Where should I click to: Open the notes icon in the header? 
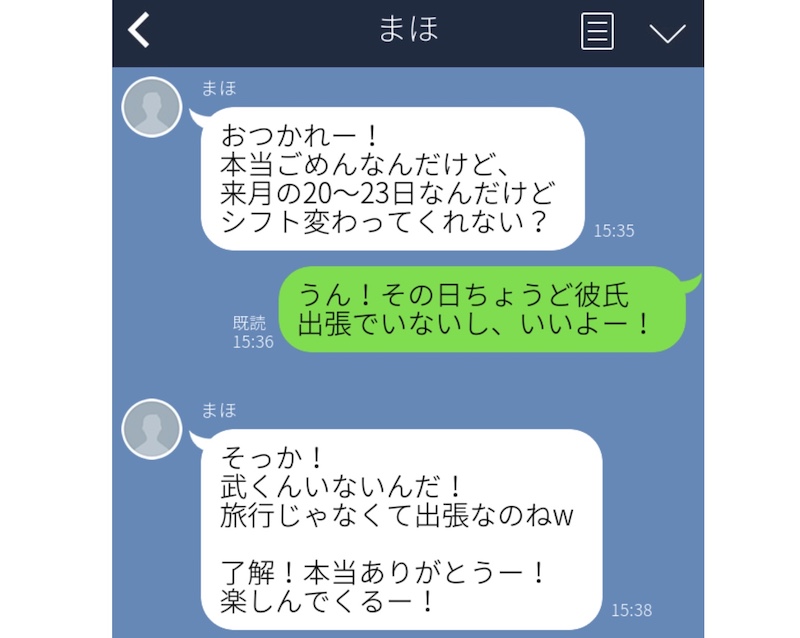pos(597,31)
